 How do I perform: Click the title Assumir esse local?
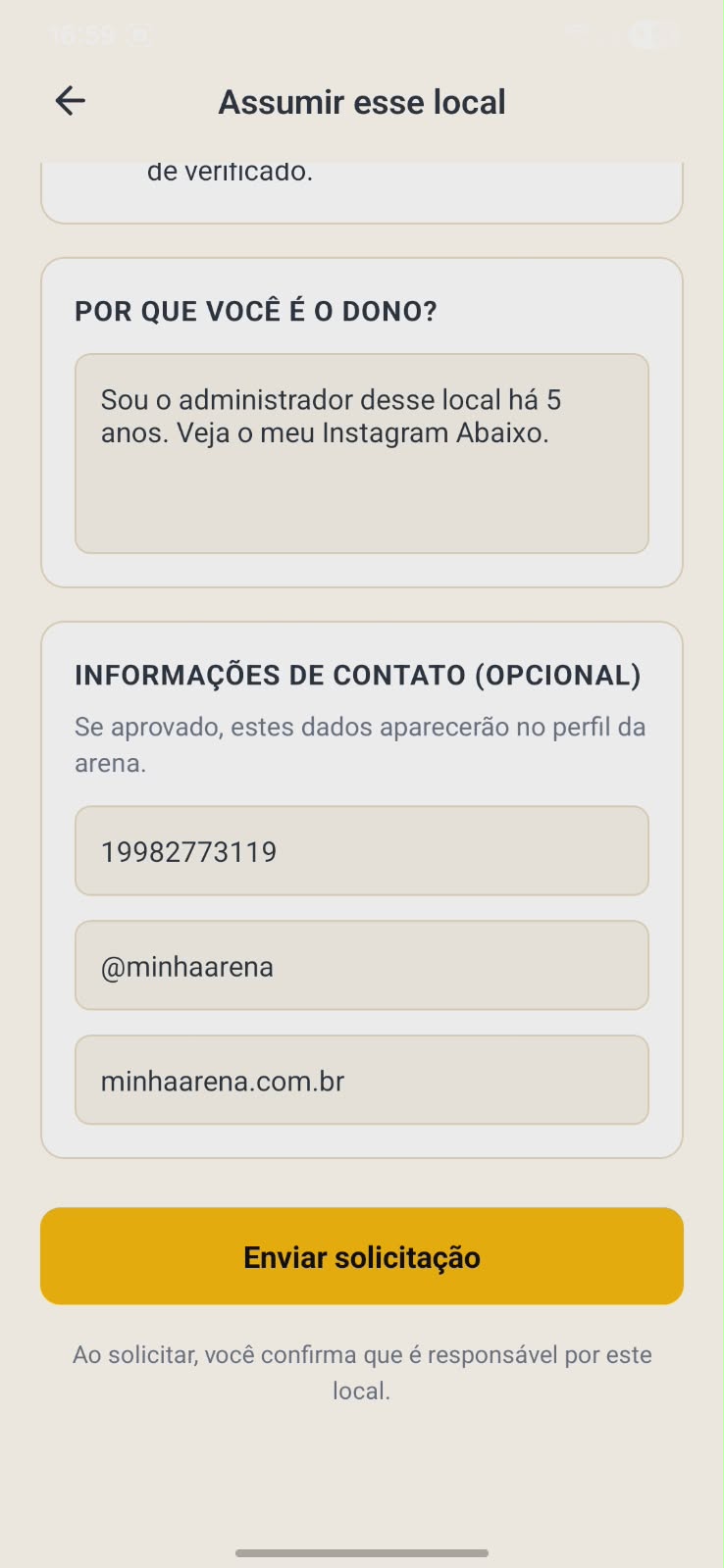click(362, 101)
